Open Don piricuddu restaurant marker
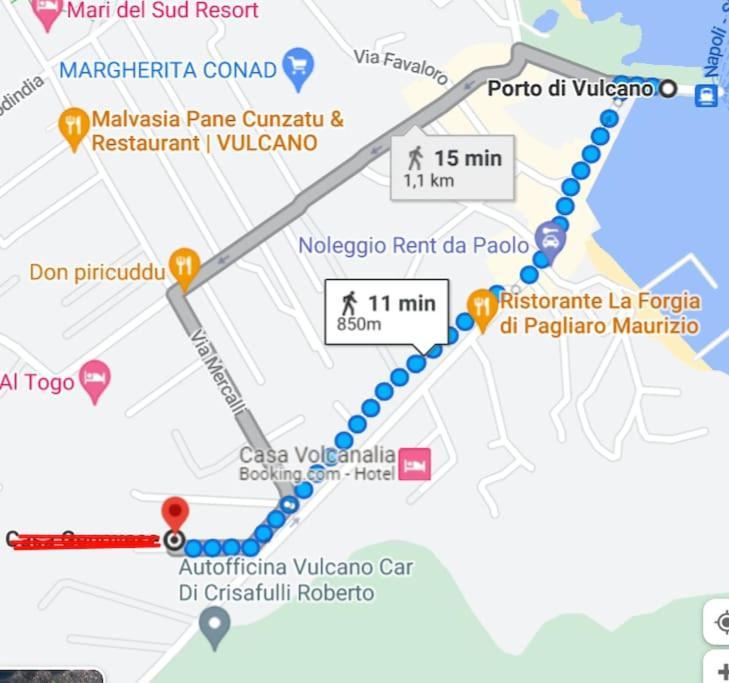The height and width of the screenshot is (683, 729). point(184,268)
